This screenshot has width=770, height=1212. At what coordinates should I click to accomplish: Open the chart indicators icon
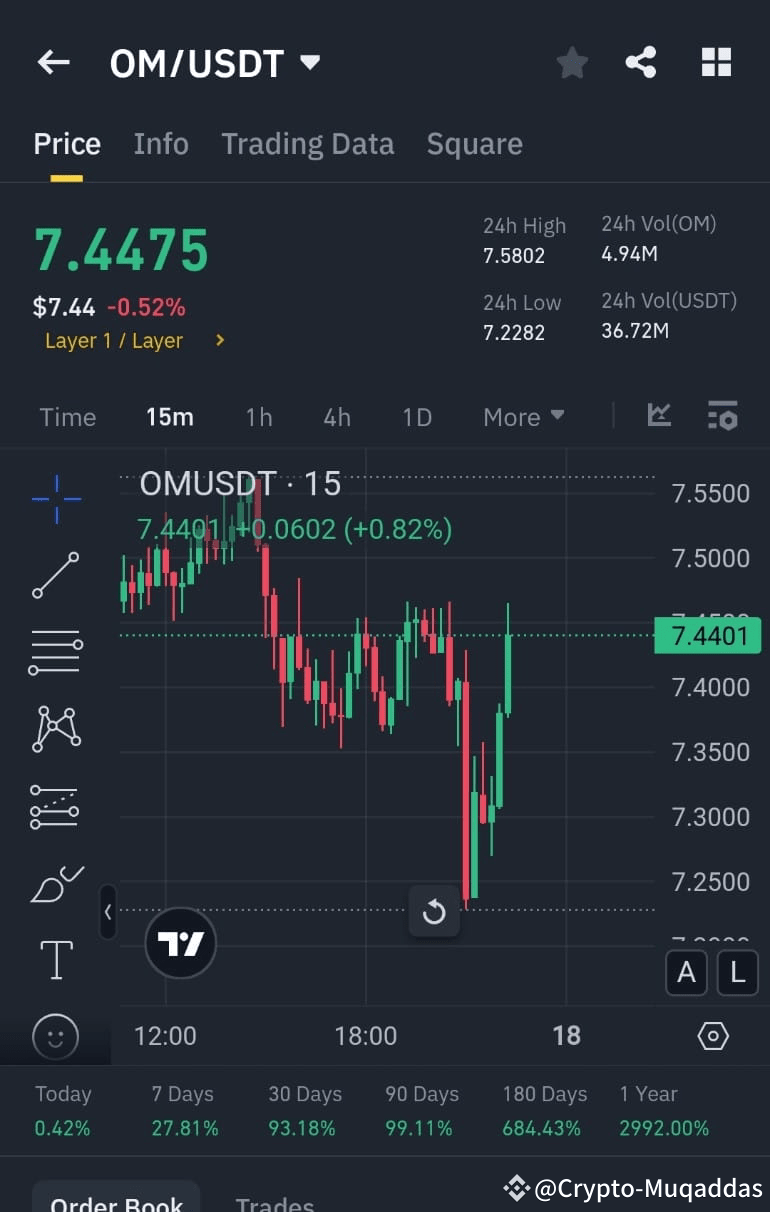coord(658,416)
